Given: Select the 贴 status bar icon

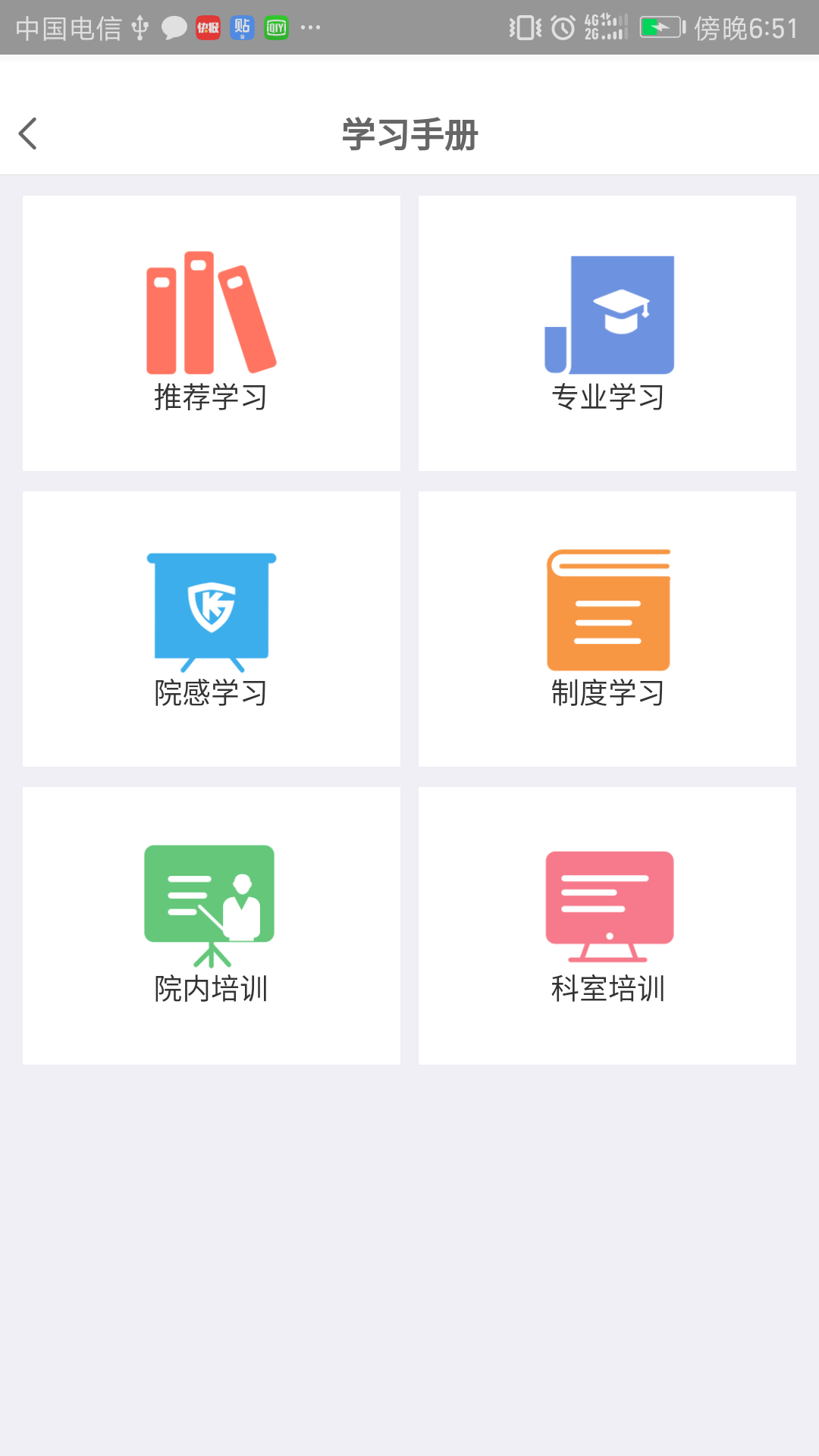Looking at the screenshot, I should [x=242, y=27].
